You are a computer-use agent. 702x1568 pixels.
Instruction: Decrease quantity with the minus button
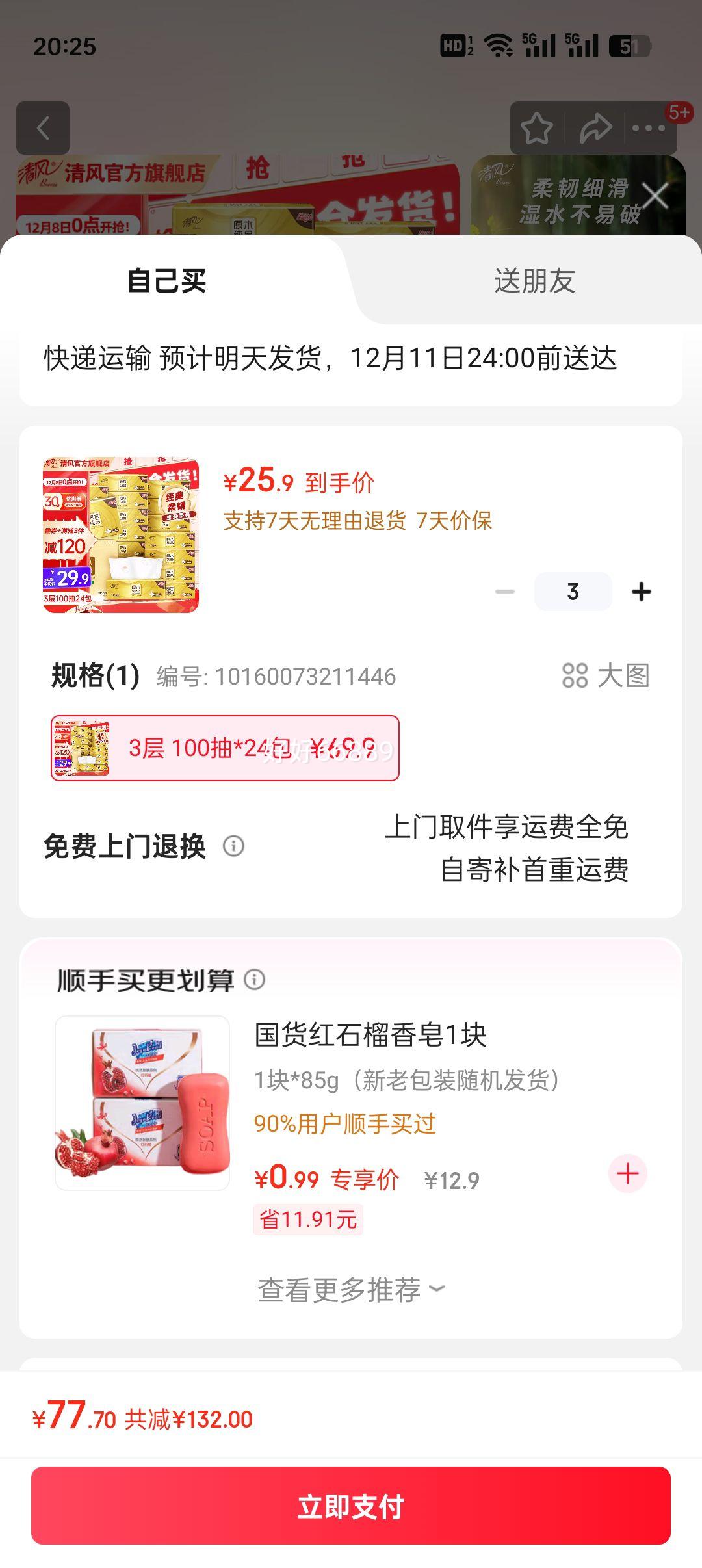click(505, 592)
